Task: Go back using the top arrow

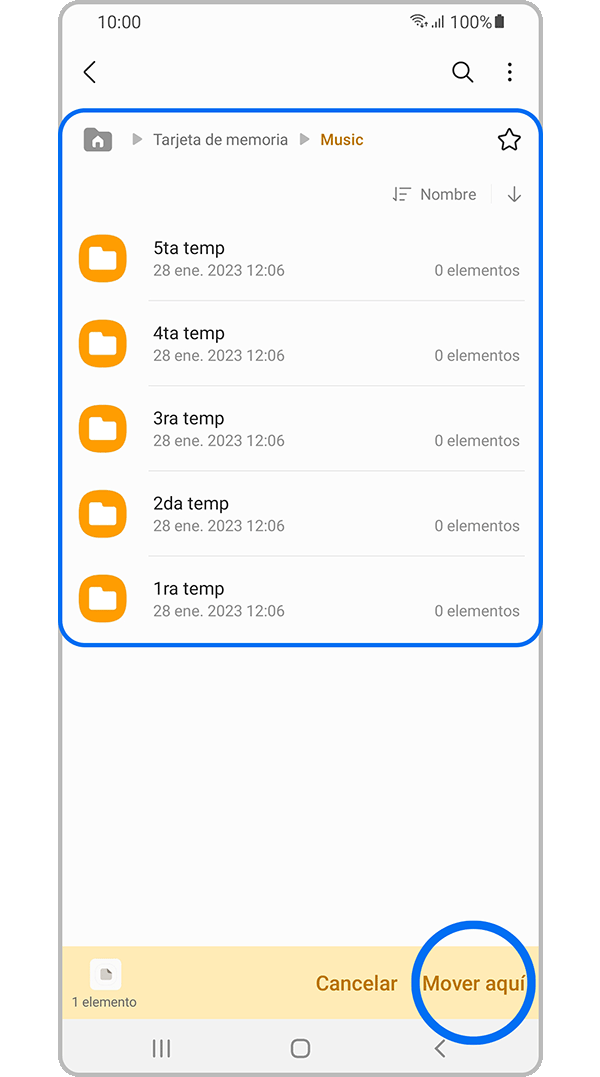Action: pyautogui.click(x=90, y=72)
